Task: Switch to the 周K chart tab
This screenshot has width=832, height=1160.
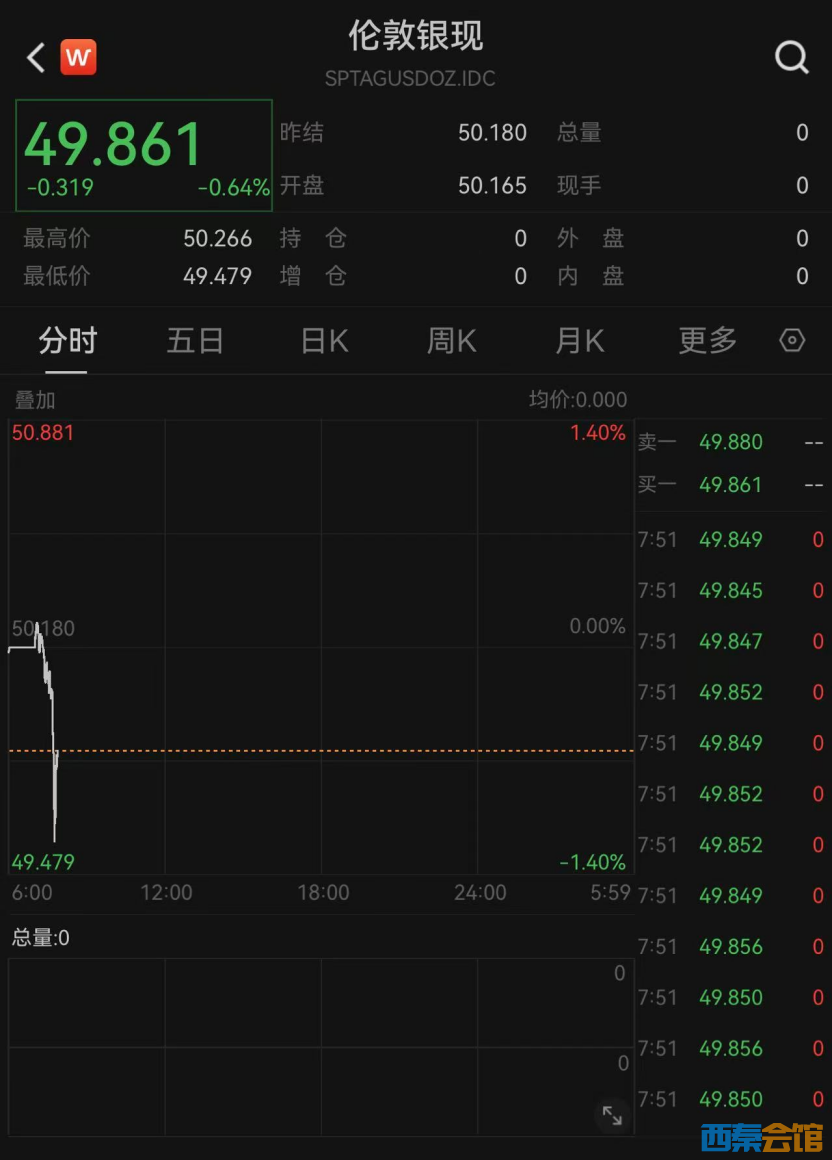Action: 452,341
